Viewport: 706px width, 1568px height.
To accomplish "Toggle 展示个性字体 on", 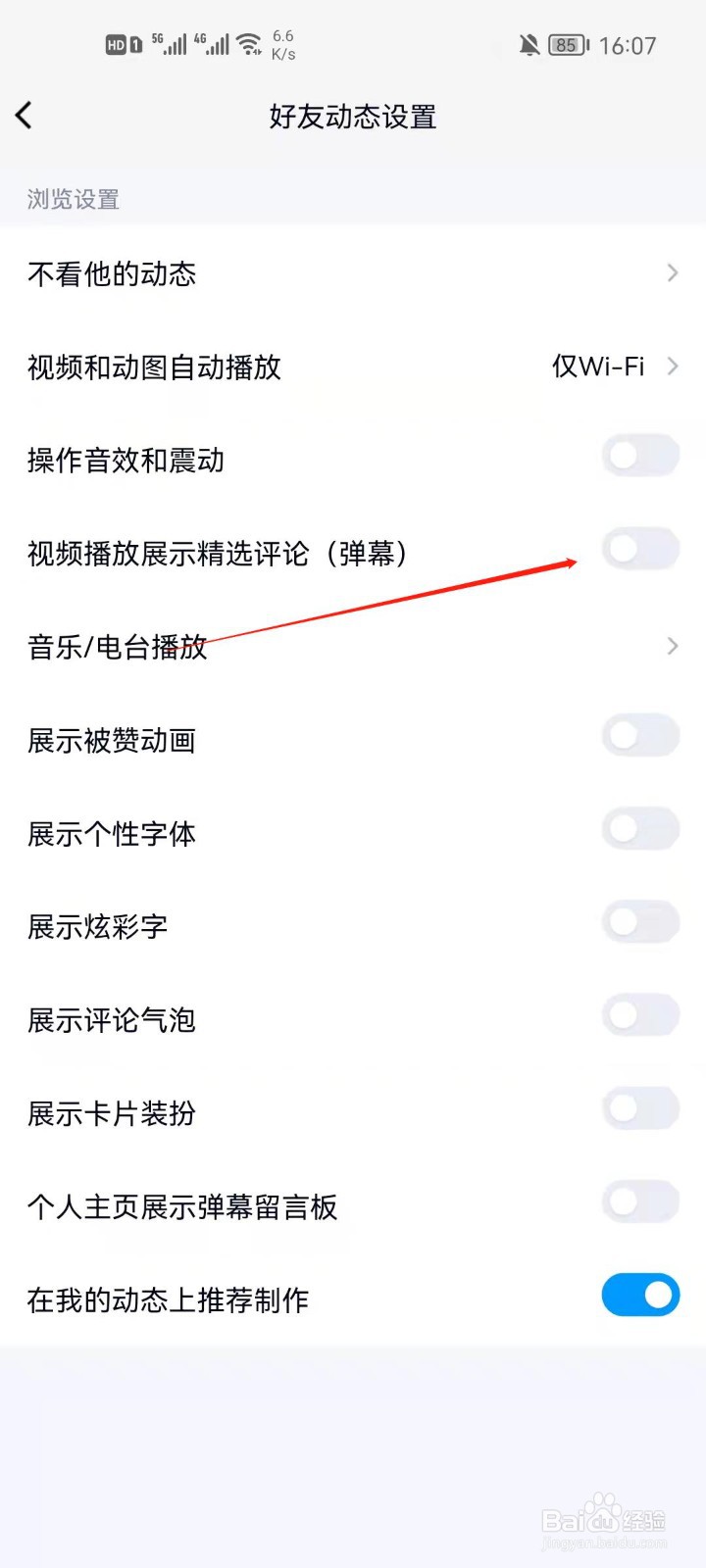I will (639, 828).
